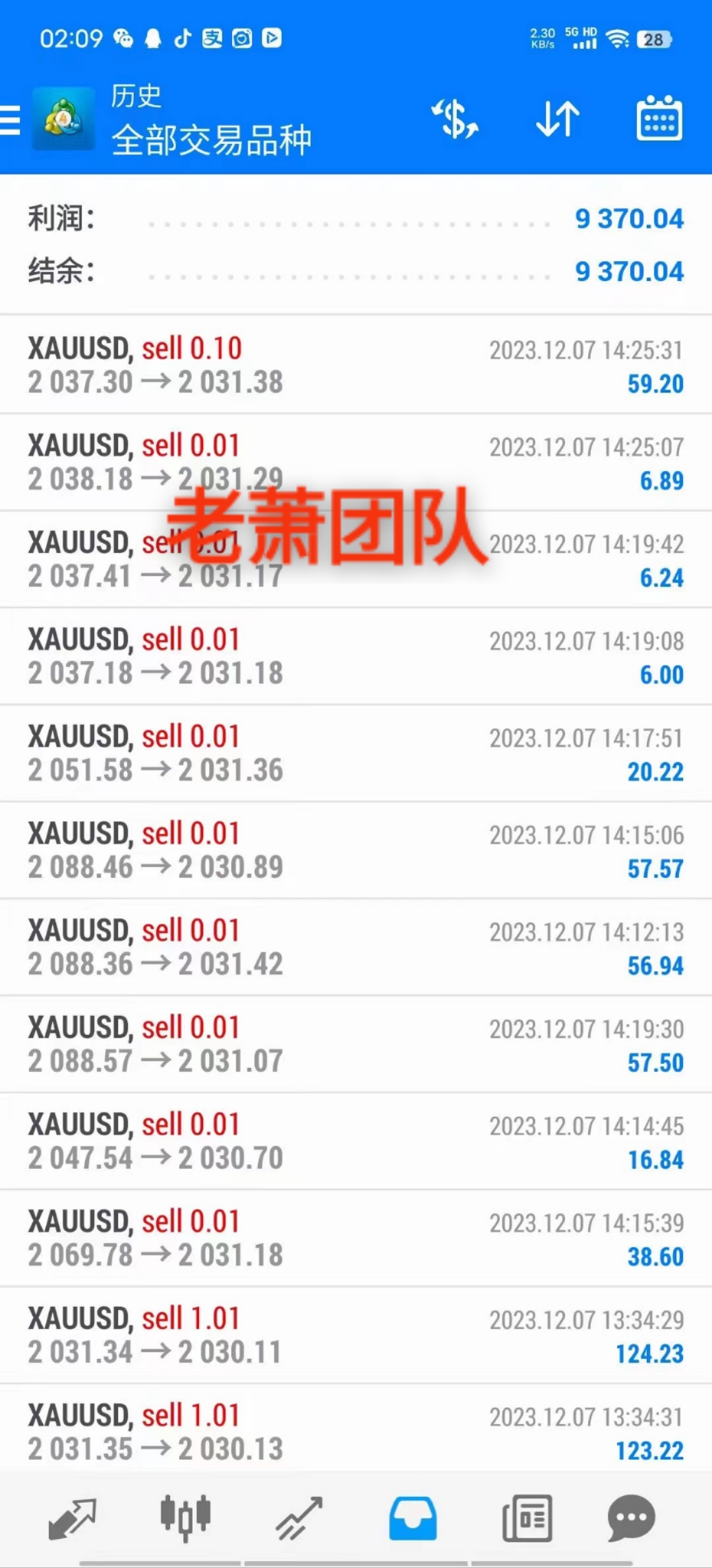The width and height of the screenshot is (712, 1568).
Task: Open the symbol filter with dollar icon
Action: [x=454, y=119]
